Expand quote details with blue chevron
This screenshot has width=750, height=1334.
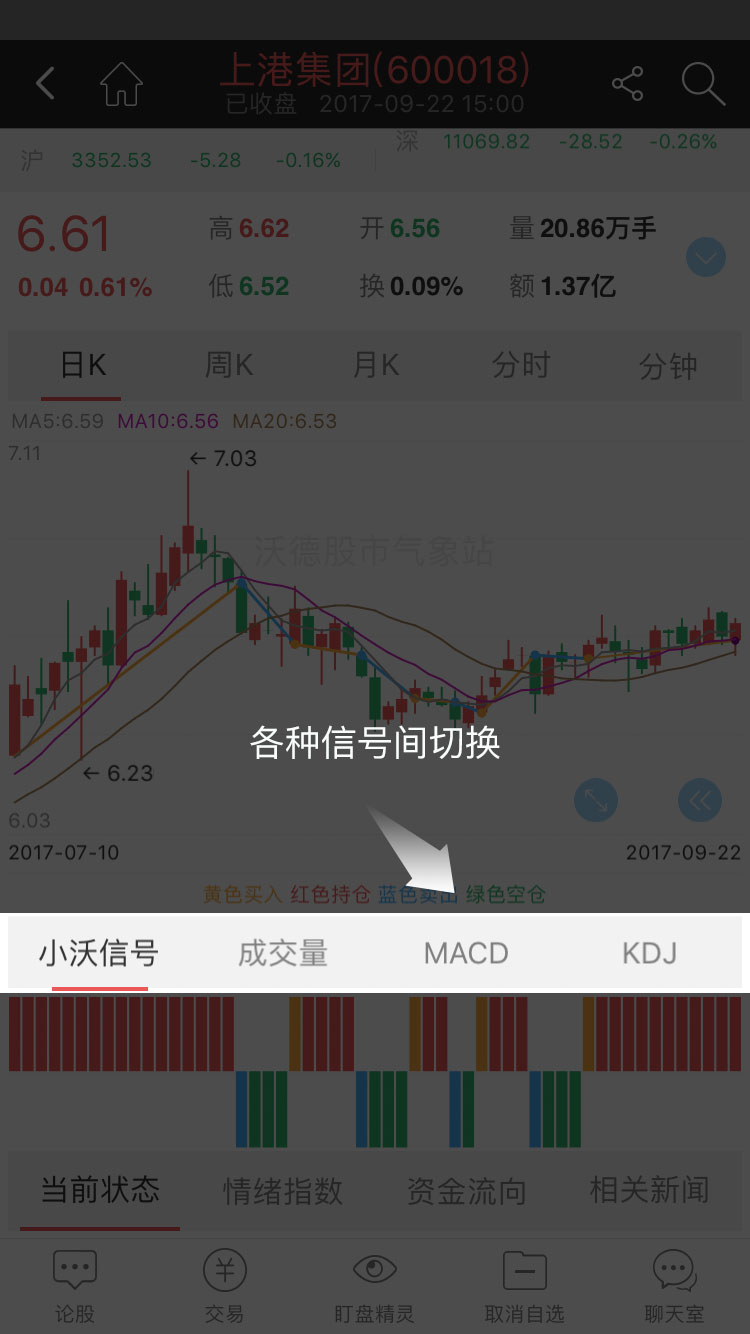point(706,259)
